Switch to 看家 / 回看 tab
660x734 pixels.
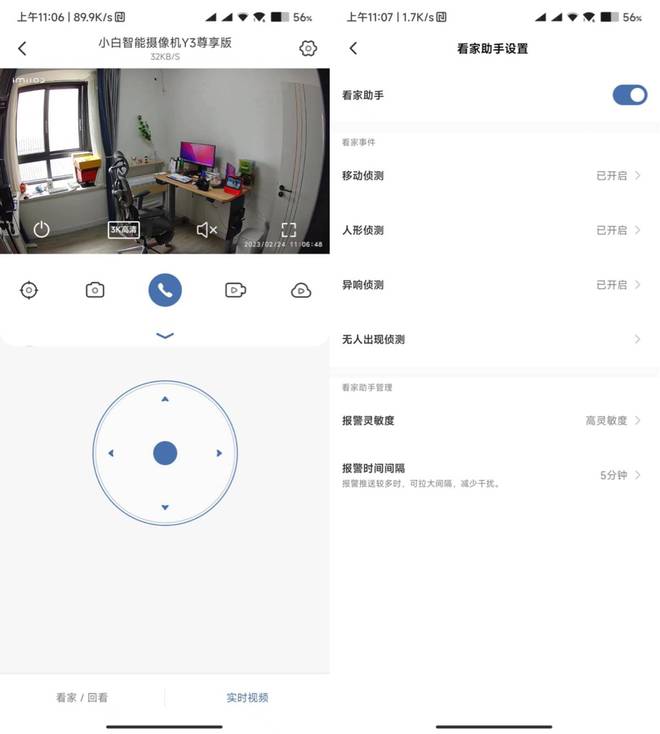pos(82,697)
